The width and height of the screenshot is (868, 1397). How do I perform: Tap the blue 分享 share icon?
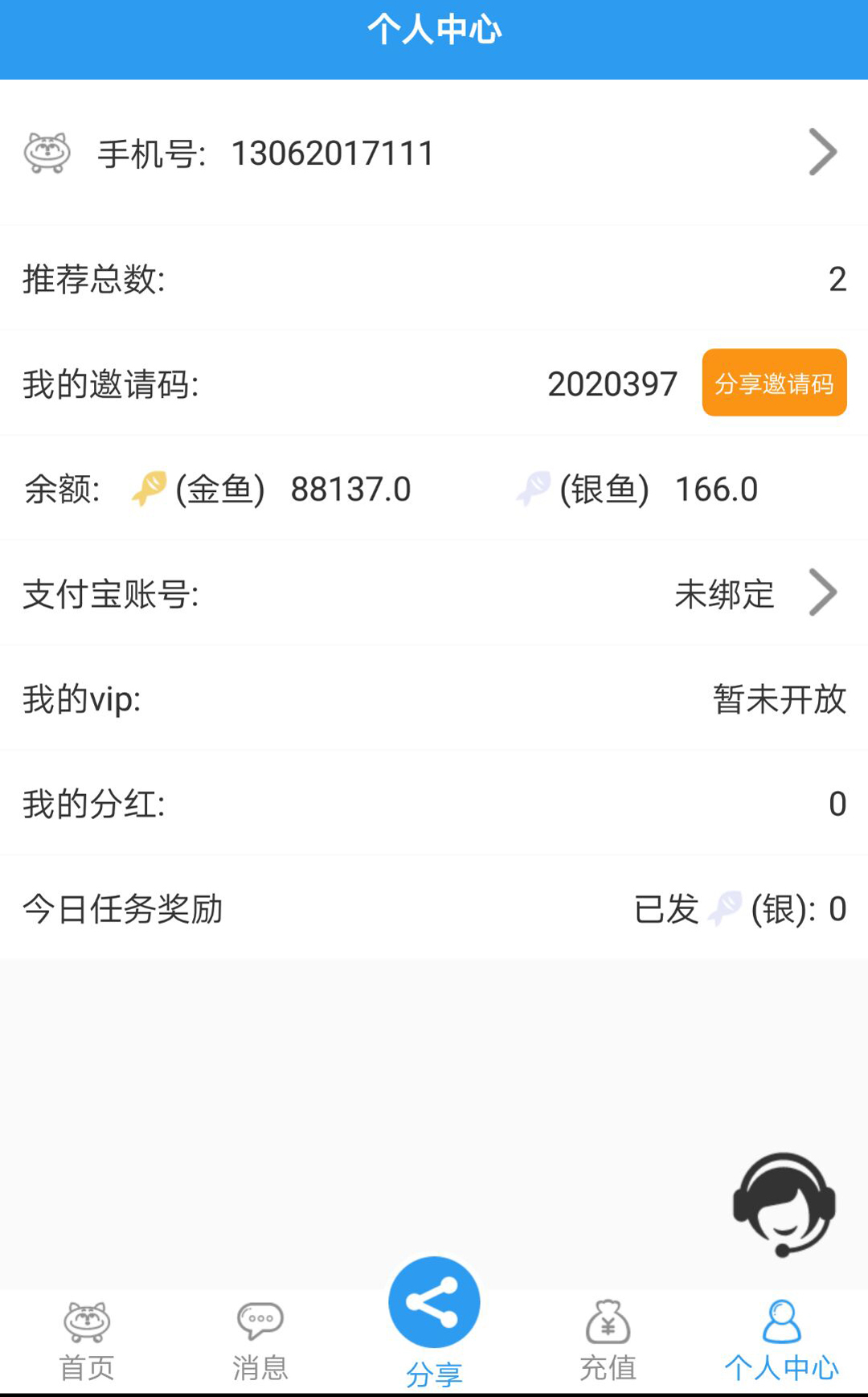coord(433,1301)
